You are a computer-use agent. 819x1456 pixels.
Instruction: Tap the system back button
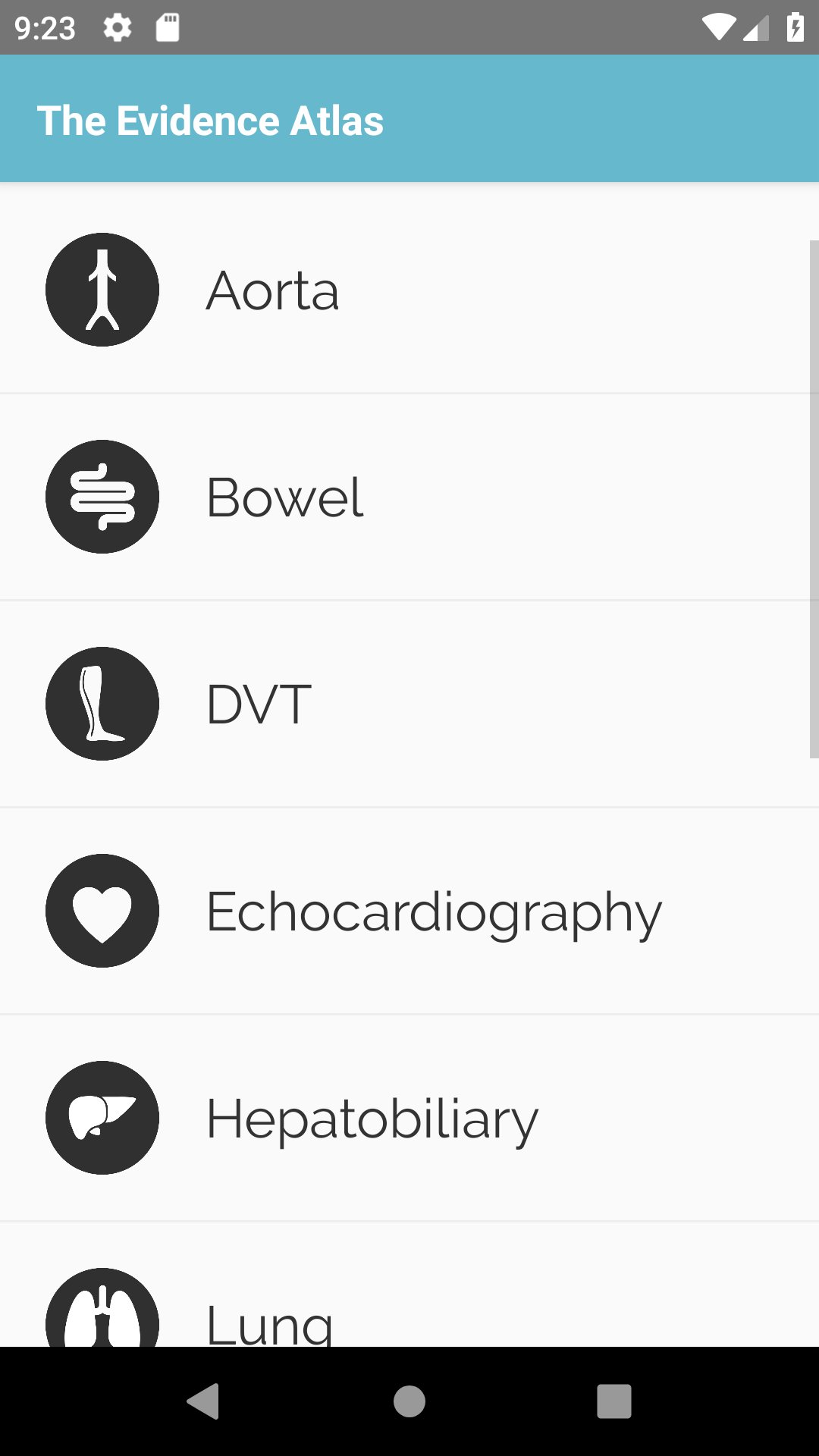[x=203, y=1401]
